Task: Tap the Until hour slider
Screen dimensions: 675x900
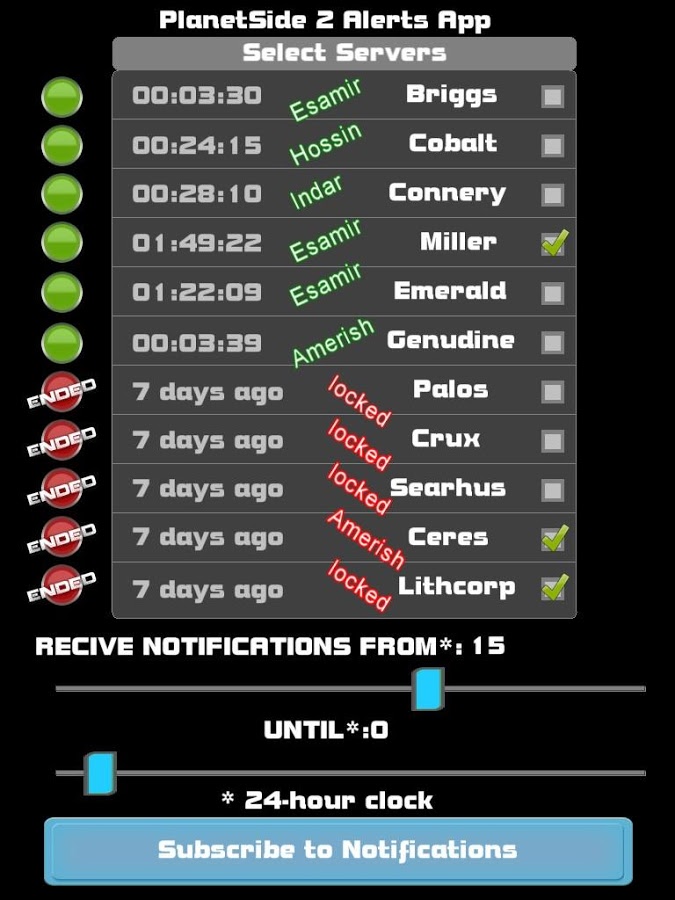Action: pyautogui.click(x=99, y=773)
